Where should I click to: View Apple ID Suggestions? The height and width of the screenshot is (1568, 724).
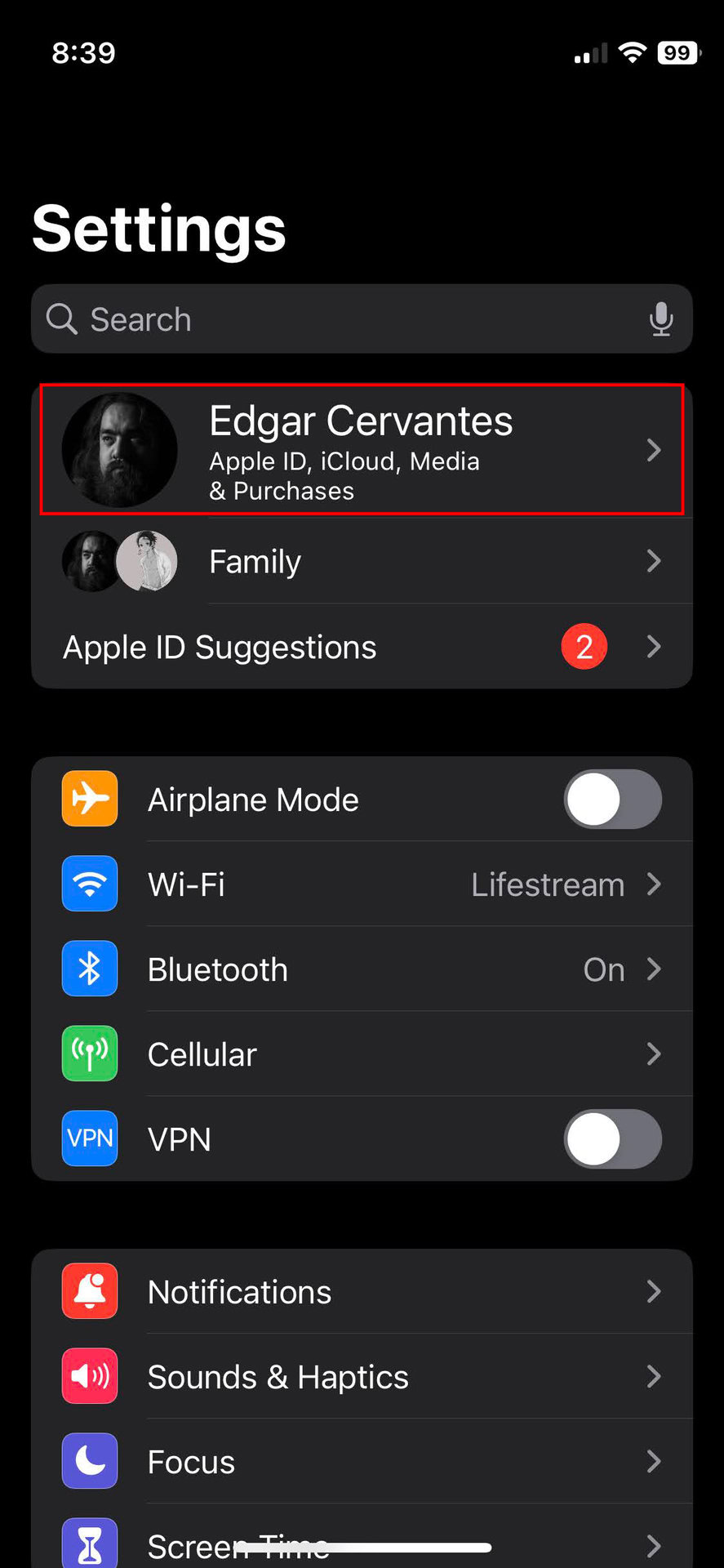pos(361,647)
